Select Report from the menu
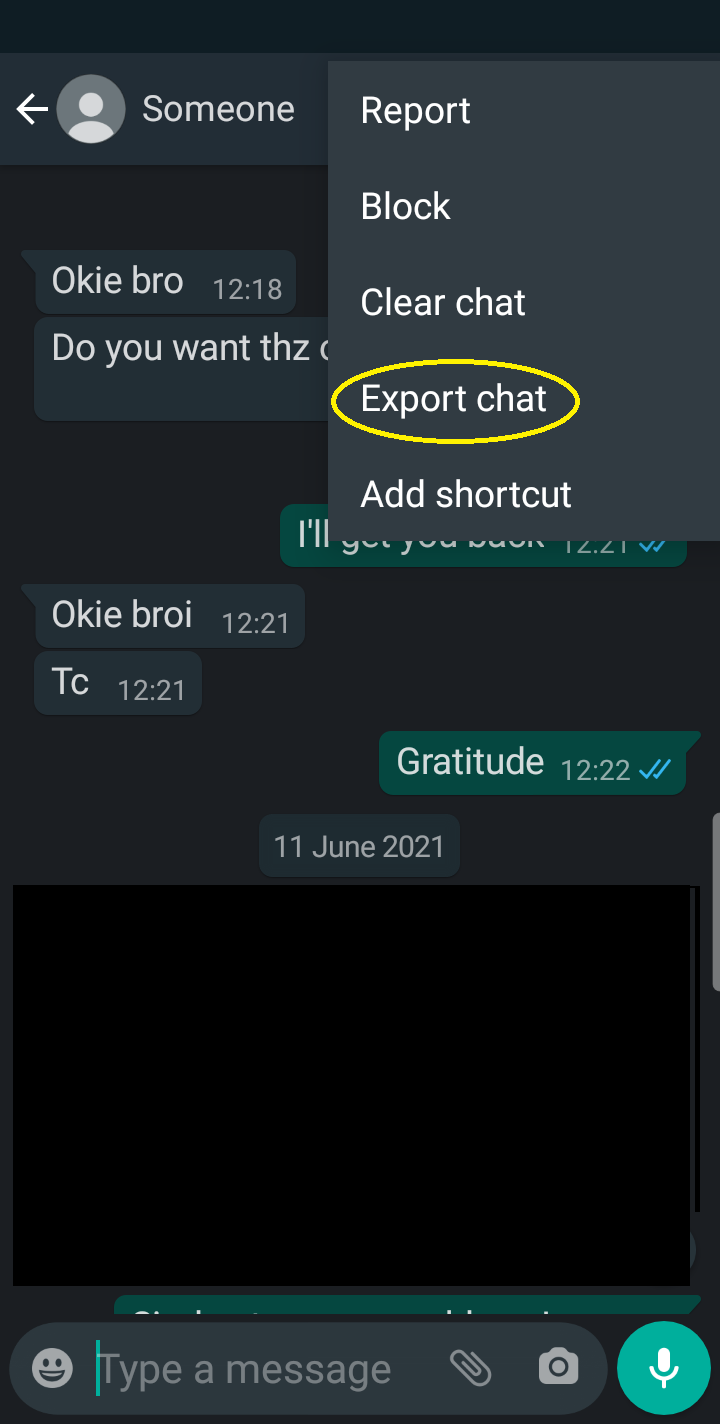Image resolution: width=720 pixels, height=1424 pixels. [x=416, y=111]
